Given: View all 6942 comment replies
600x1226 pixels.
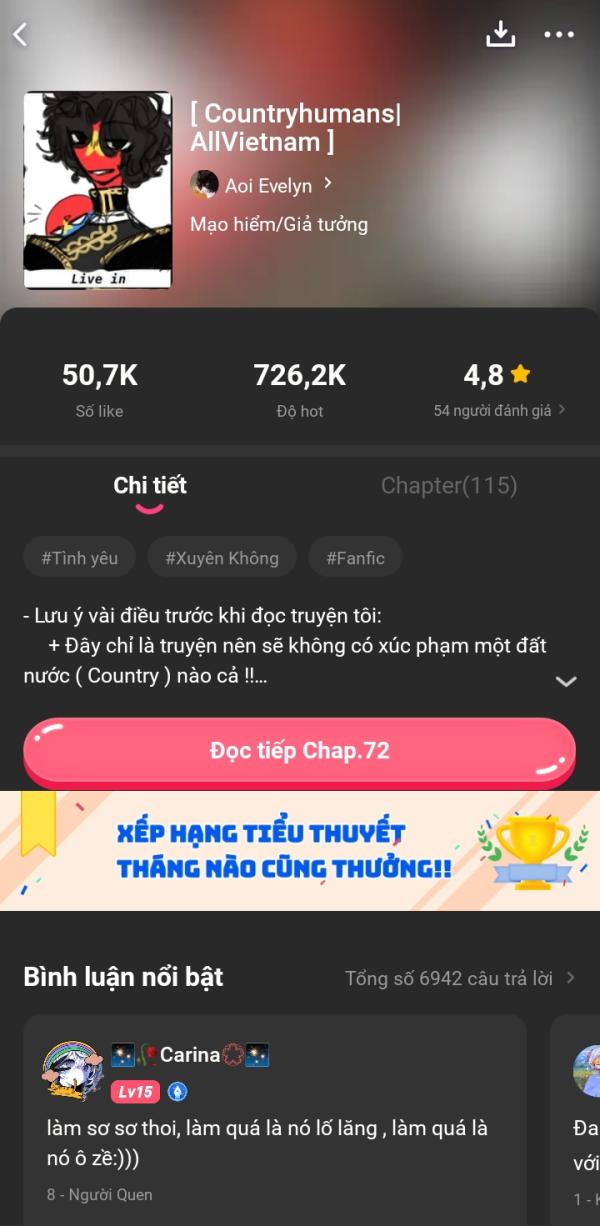Looking at the screenshot, I should (x=460, y=978).
